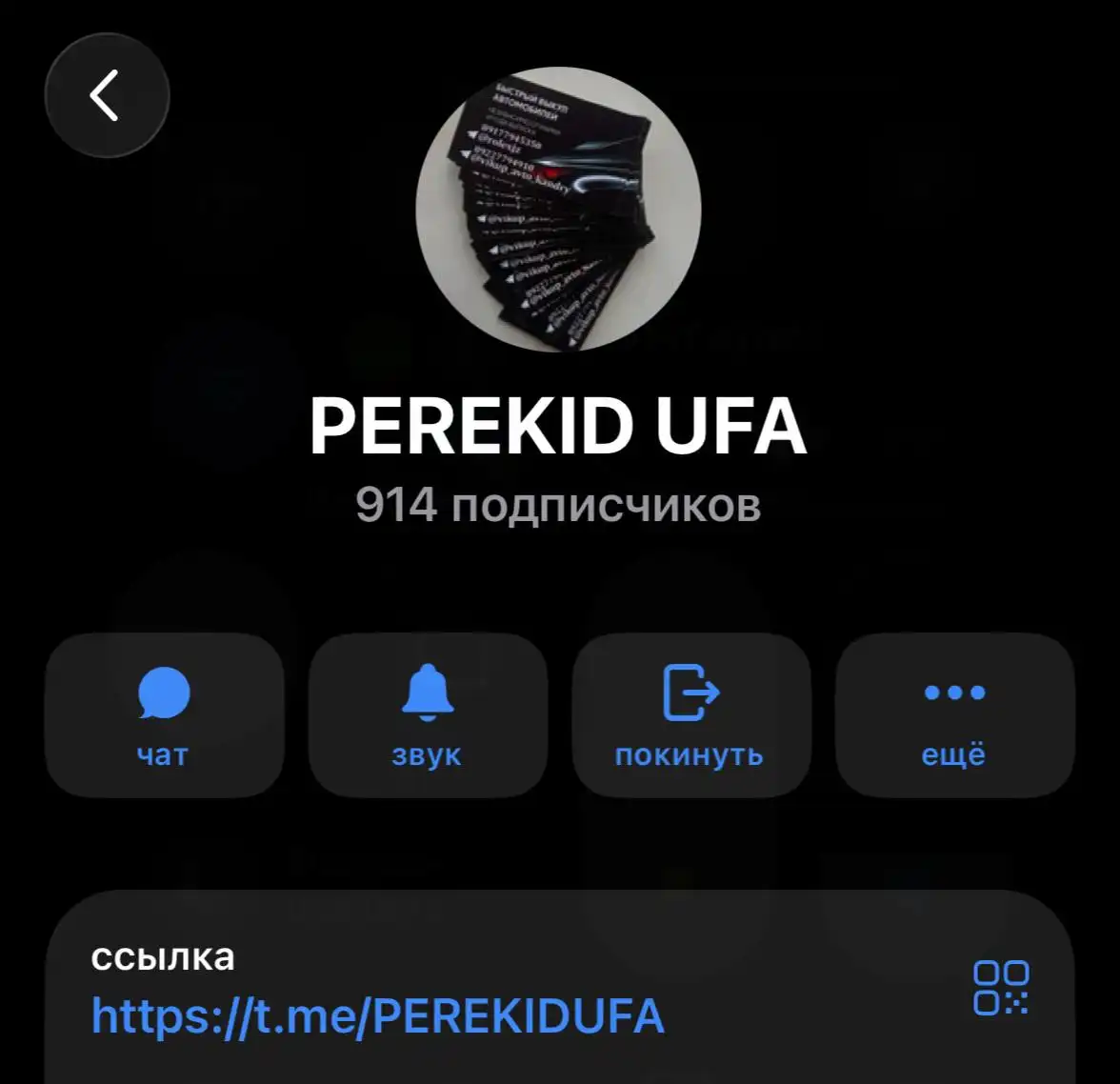Open the https://t.me/PEREKIDUFA link
Image resolution: width=1120 pixels, height=1084 pixels.
[x=377, y=1015]
